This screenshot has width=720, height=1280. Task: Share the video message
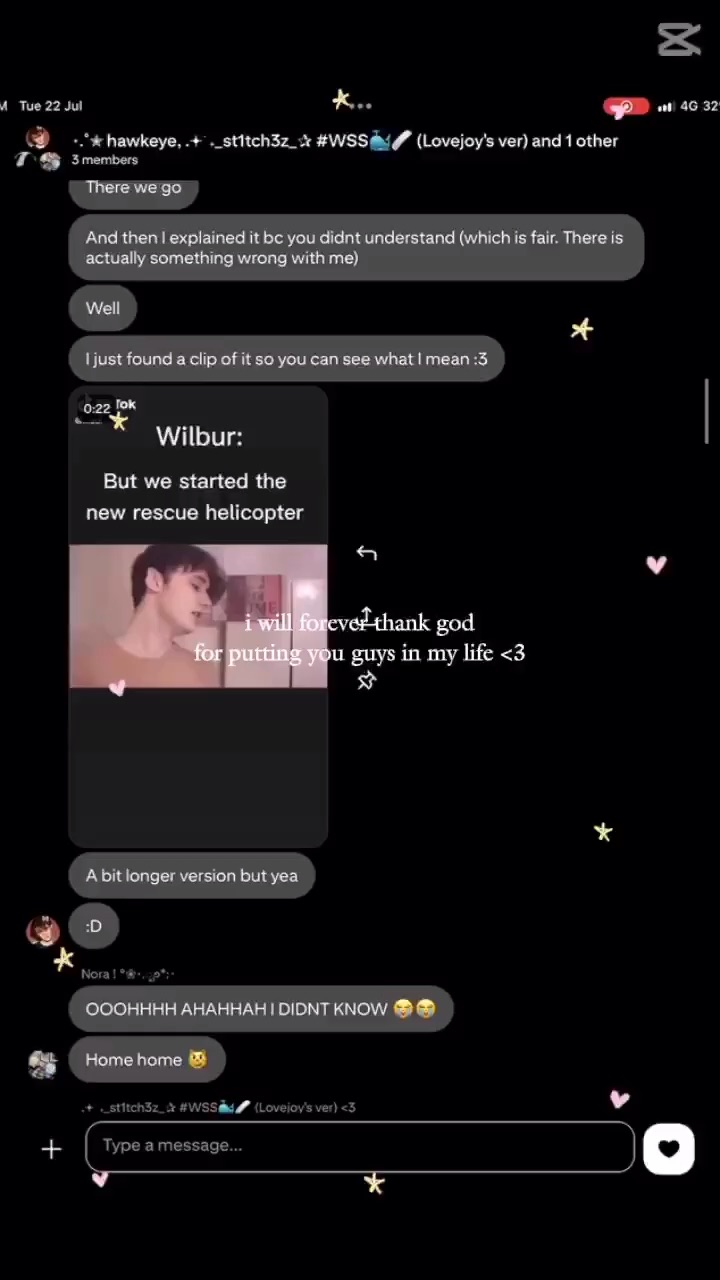(367, 615)
